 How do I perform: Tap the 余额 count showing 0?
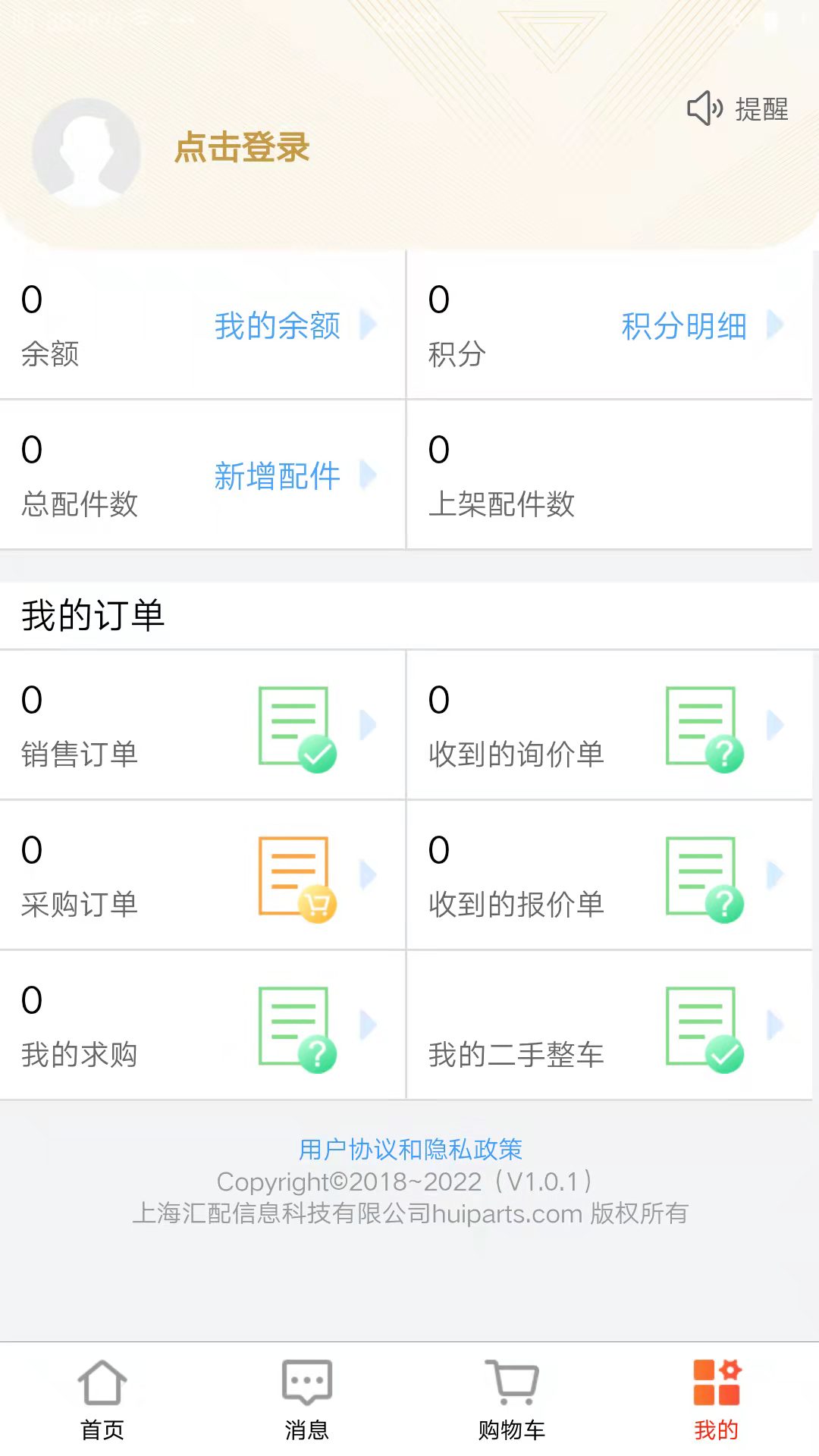tap(31, 302)
